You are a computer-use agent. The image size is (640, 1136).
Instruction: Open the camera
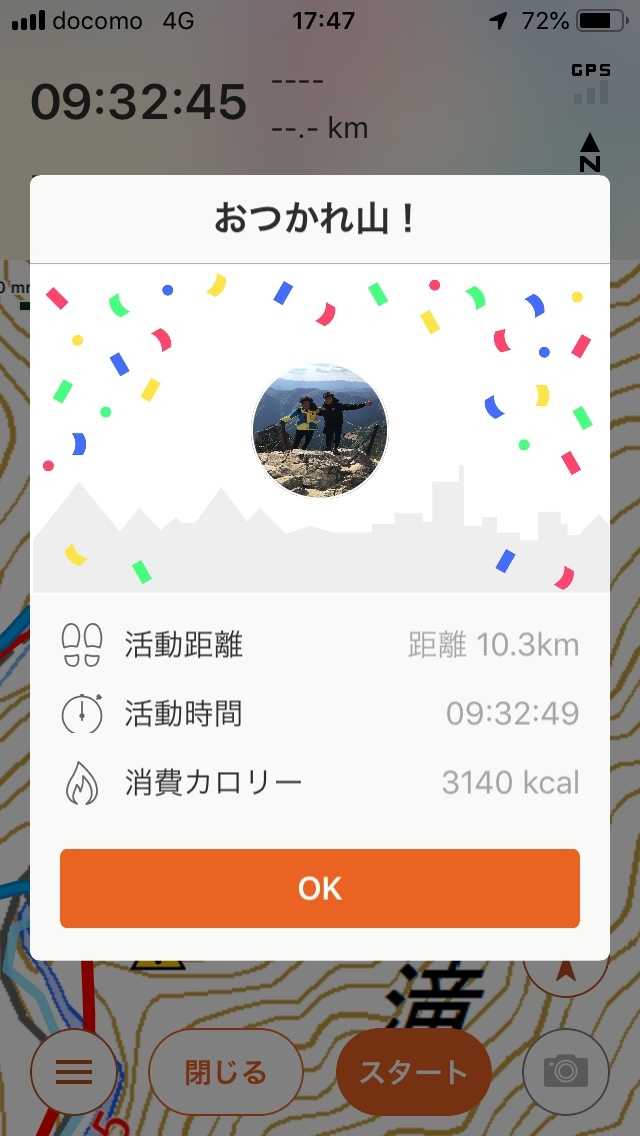coord(566,1072)
